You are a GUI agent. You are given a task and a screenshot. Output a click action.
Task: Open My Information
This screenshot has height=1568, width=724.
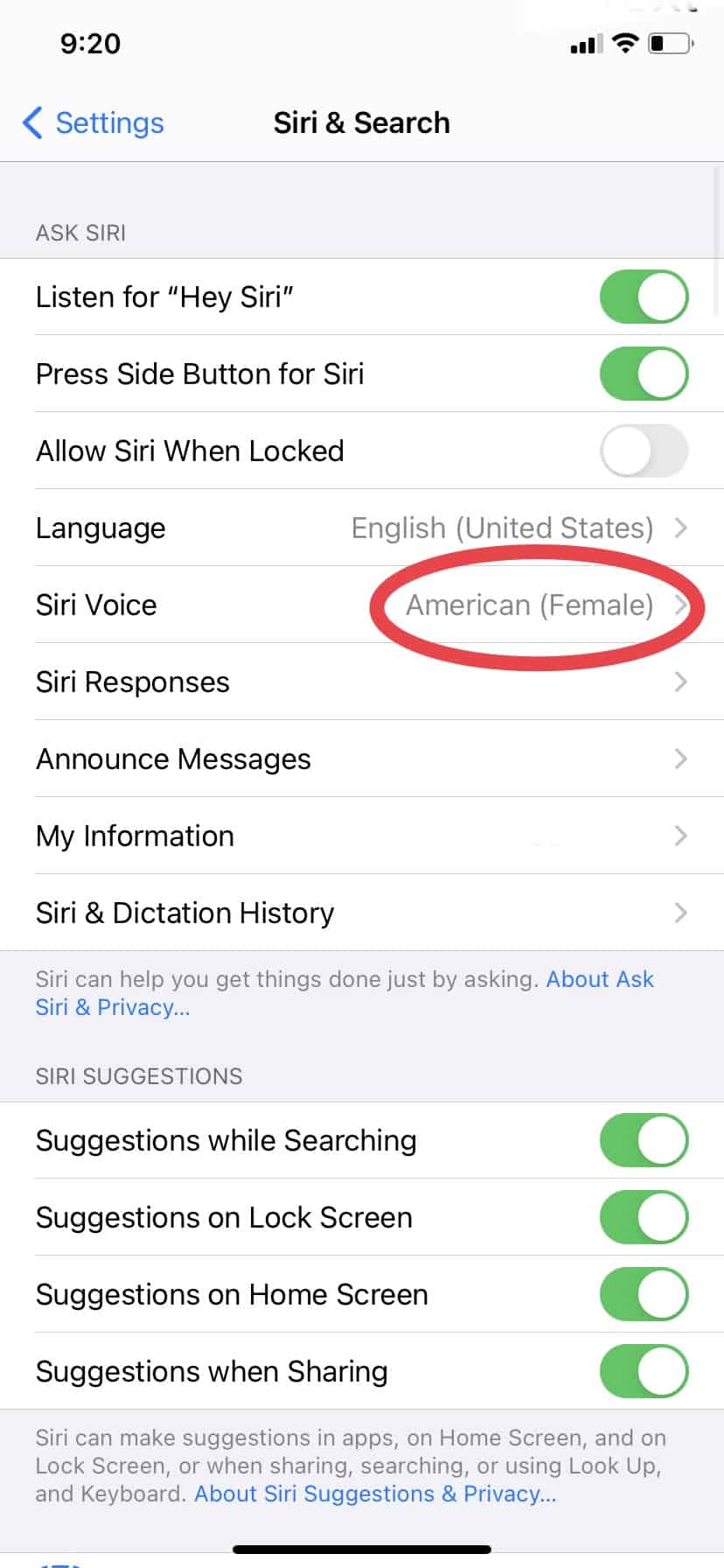coord(362,836)
